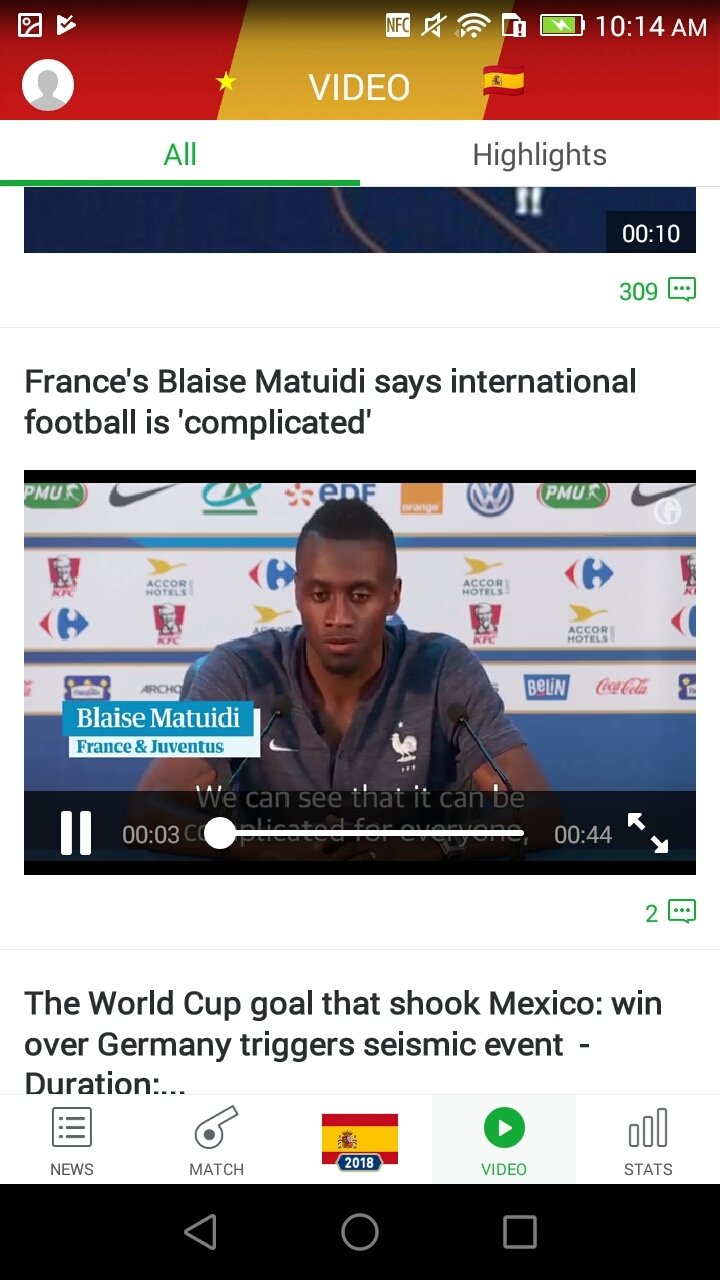Image resolution: width=720 pixels, height=1280 pixels.
Task: Open the Spain flag team selector
Action: click(x=503, y=81)
